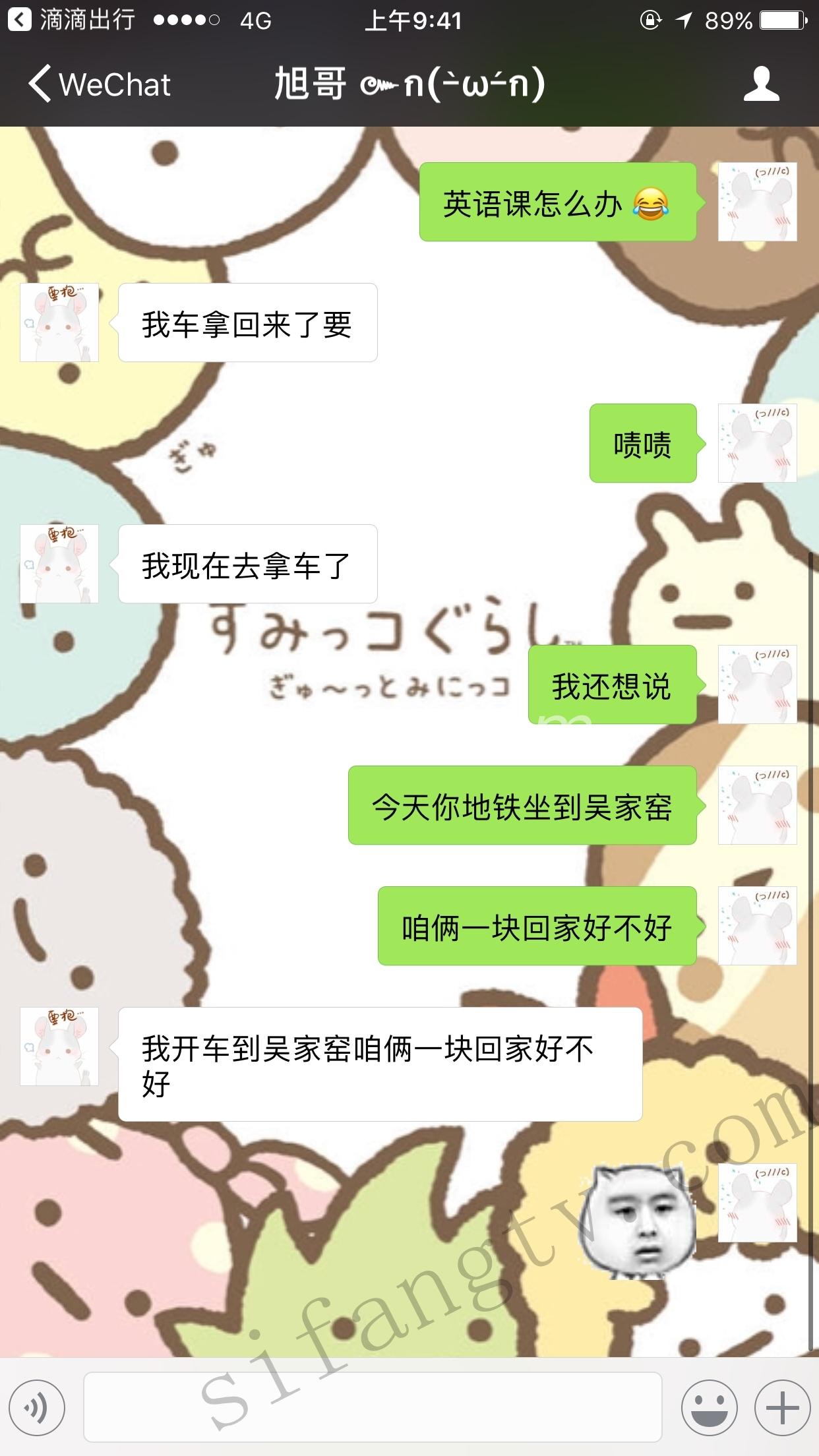
Task: Open the emoji sticker panel
Action: tap(709, 1408)
